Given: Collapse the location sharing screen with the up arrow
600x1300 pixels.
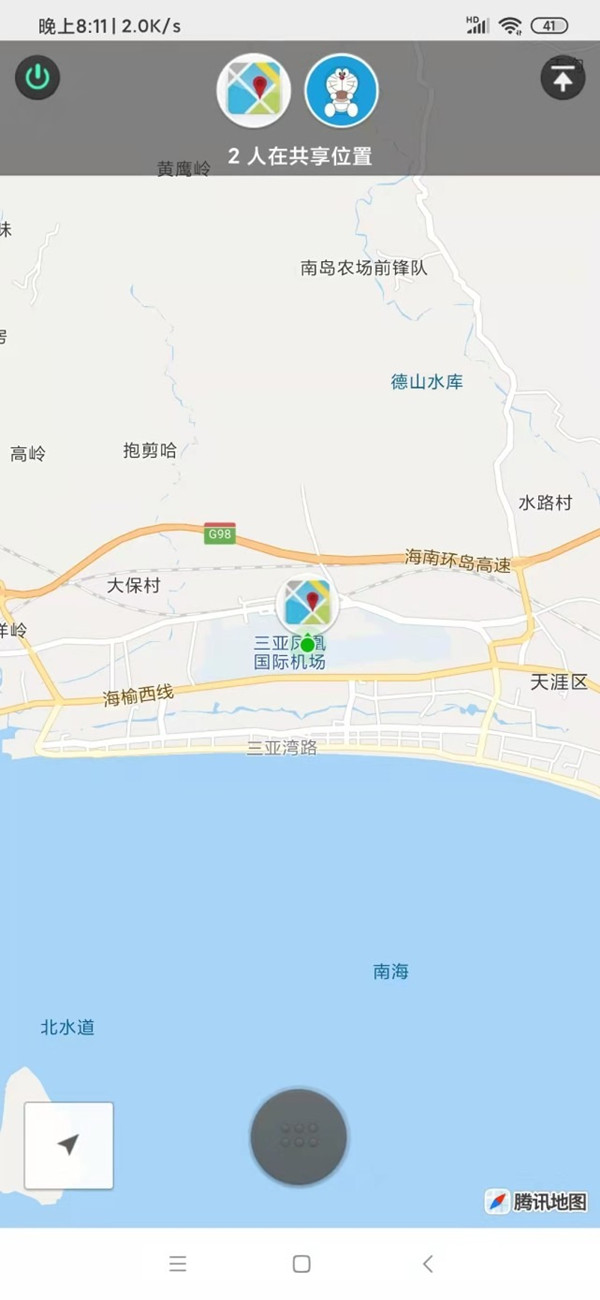Looking at the screenshot, I should pos(562,78).
